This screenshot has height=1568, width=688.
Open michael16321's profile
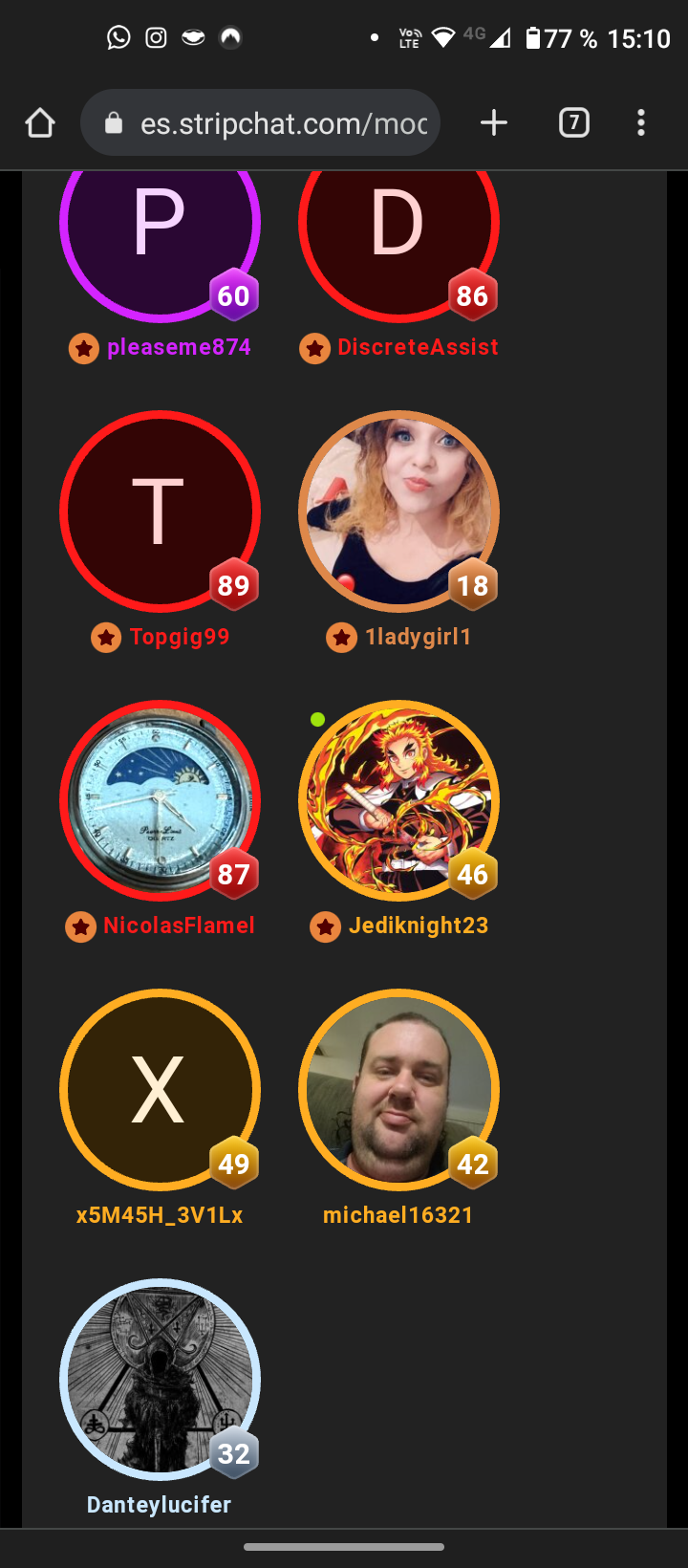[x=398, y=1090]
